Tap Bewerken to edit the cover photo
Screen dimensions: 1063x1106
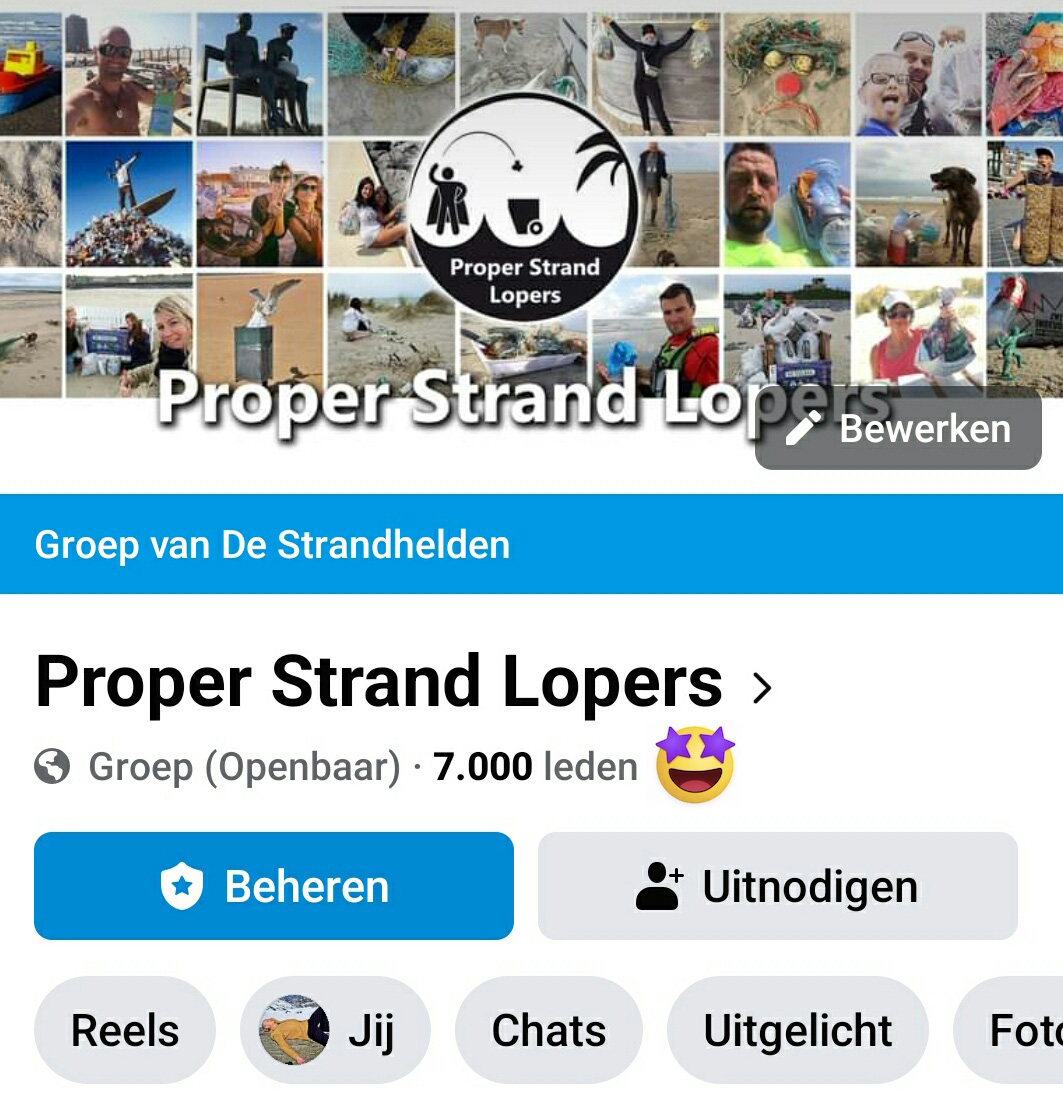898,429
